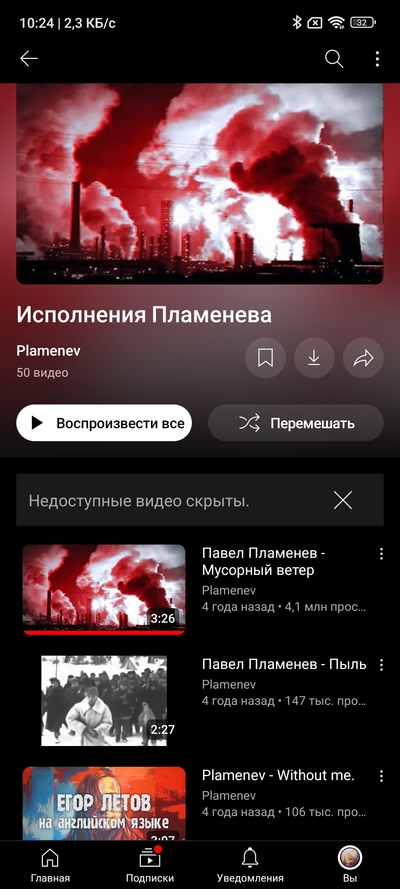Open the top overflow menu
Viewport: 400px width, 889px height.
377,59
